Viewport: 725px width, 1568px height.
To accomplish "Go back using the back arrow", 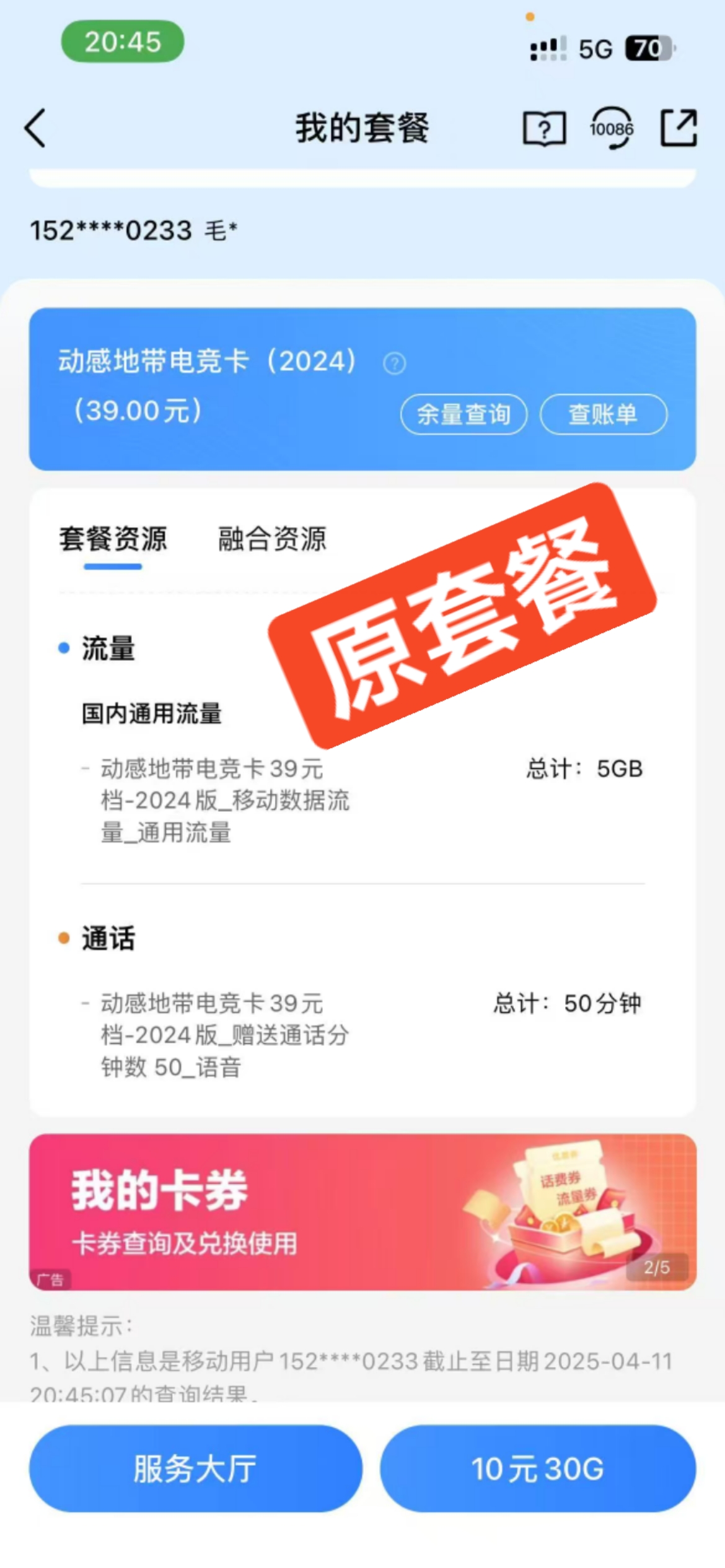I will point(35,128).
